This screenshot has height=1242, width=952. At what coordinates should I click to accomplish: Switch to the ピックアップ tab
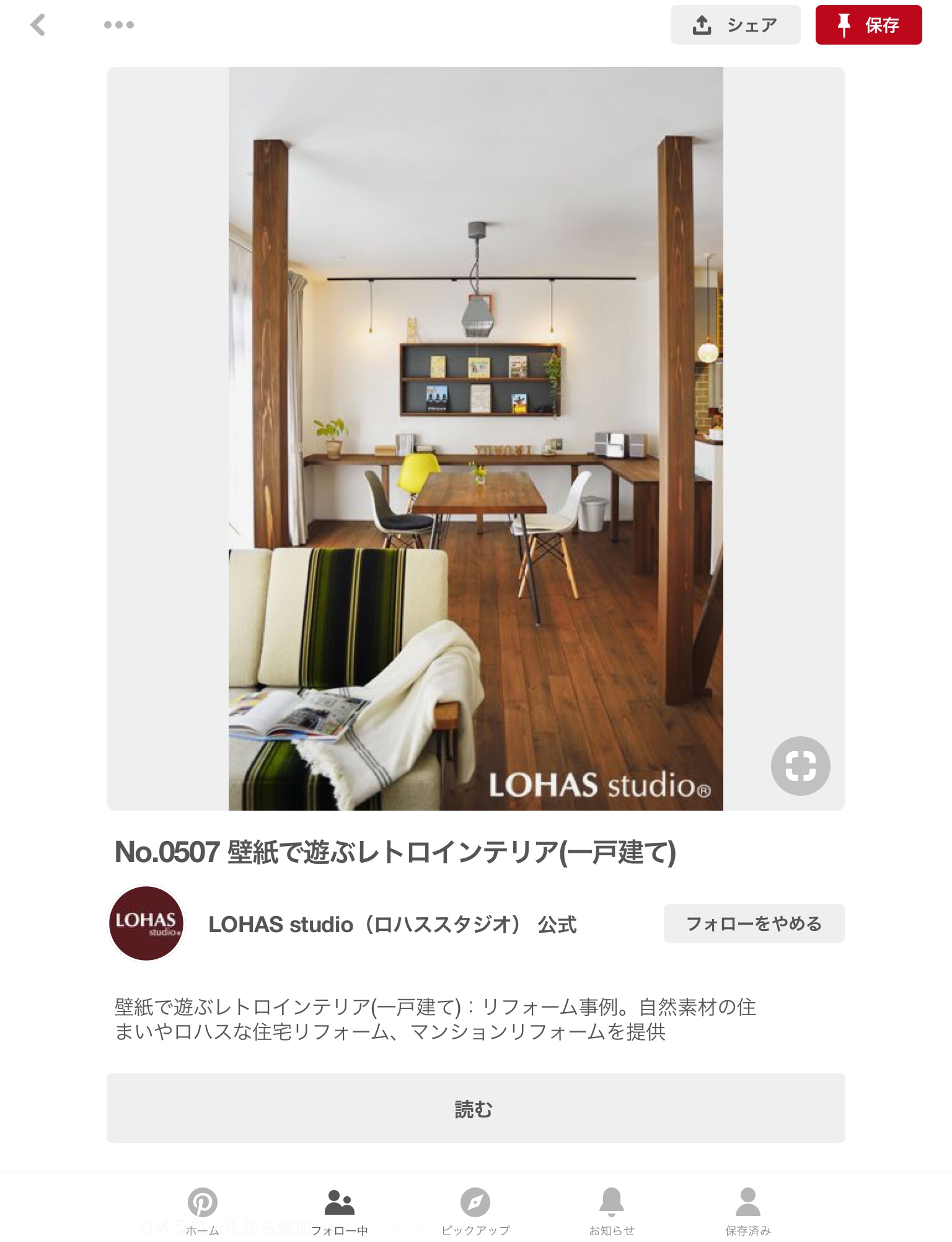click(x=475, y=1210)
